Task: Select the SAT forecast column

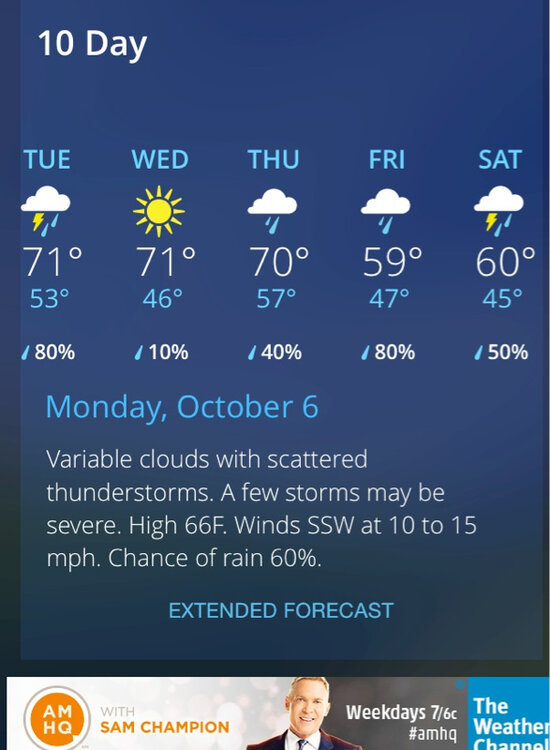Action: tap(501, 254)
